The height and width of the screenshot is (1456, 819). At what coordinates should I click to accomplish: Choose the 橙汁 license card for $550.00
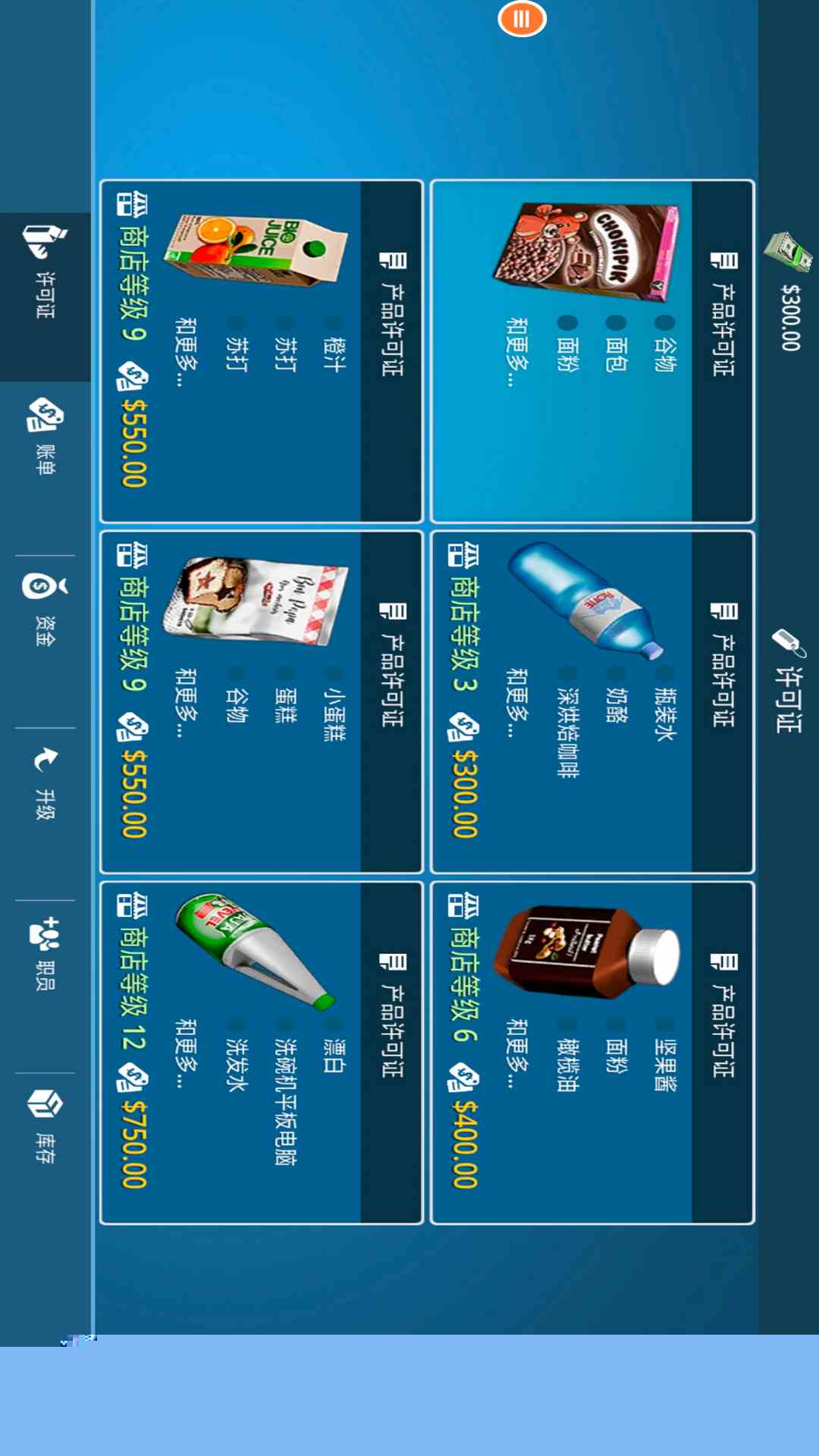[262, 351]
